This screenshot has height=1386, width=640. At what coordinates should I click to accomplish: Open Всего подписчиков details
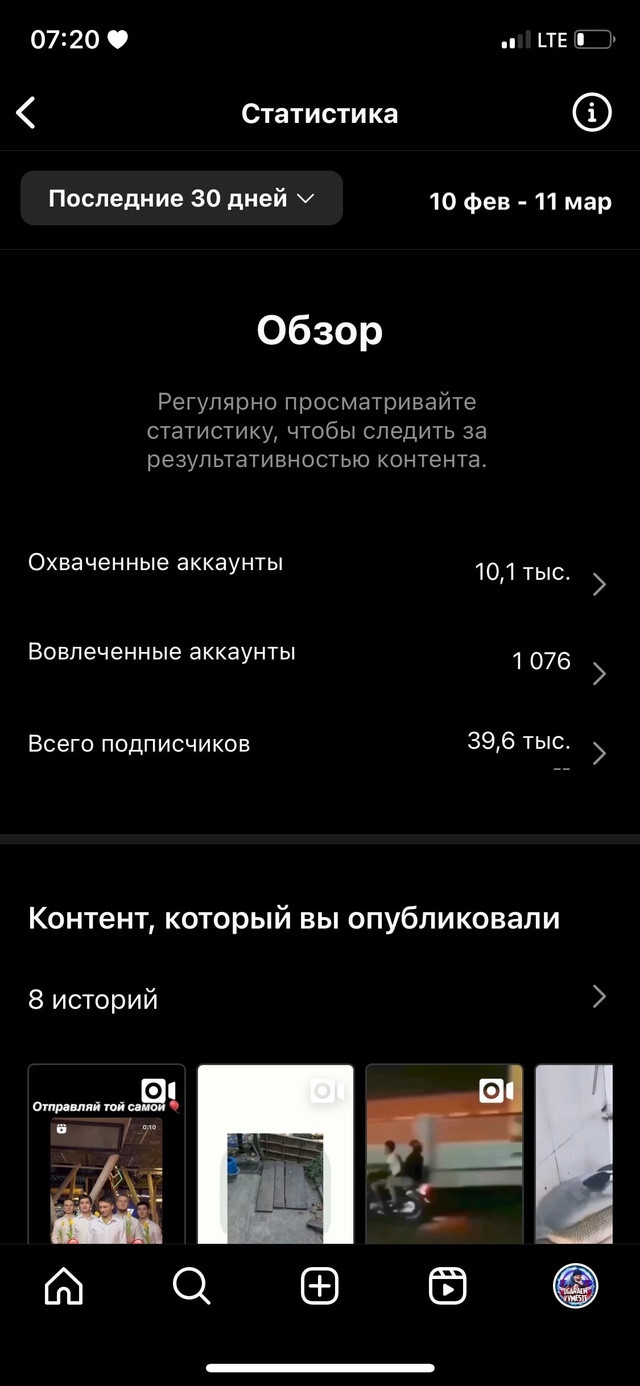click(320, 752)
